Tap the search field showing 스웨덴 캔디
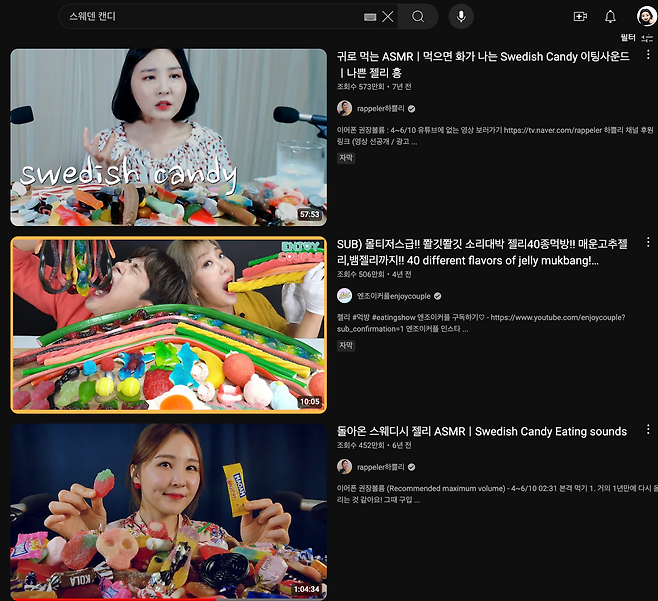The image size is (658, 601). [x=200, y=17]
